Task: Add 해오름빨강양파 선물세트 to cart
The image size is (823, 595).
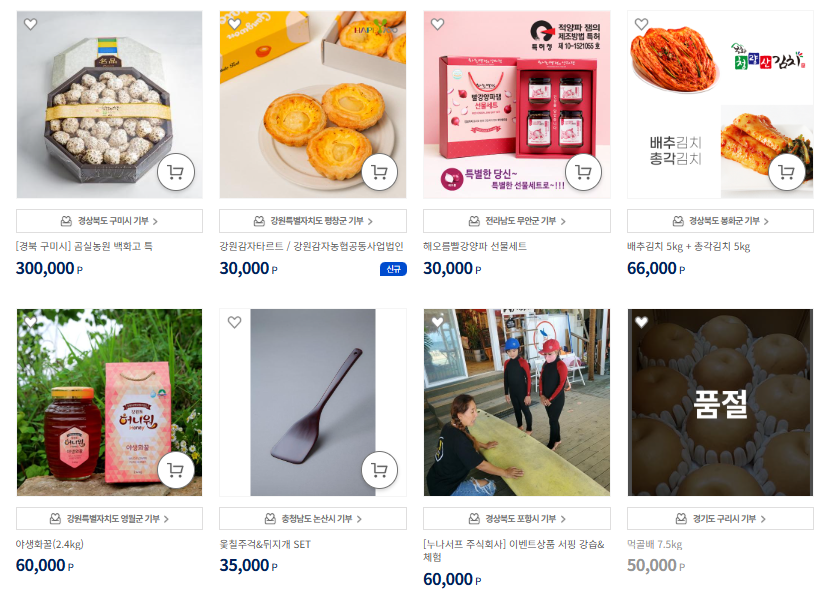Action: click(x=583, y=172)
